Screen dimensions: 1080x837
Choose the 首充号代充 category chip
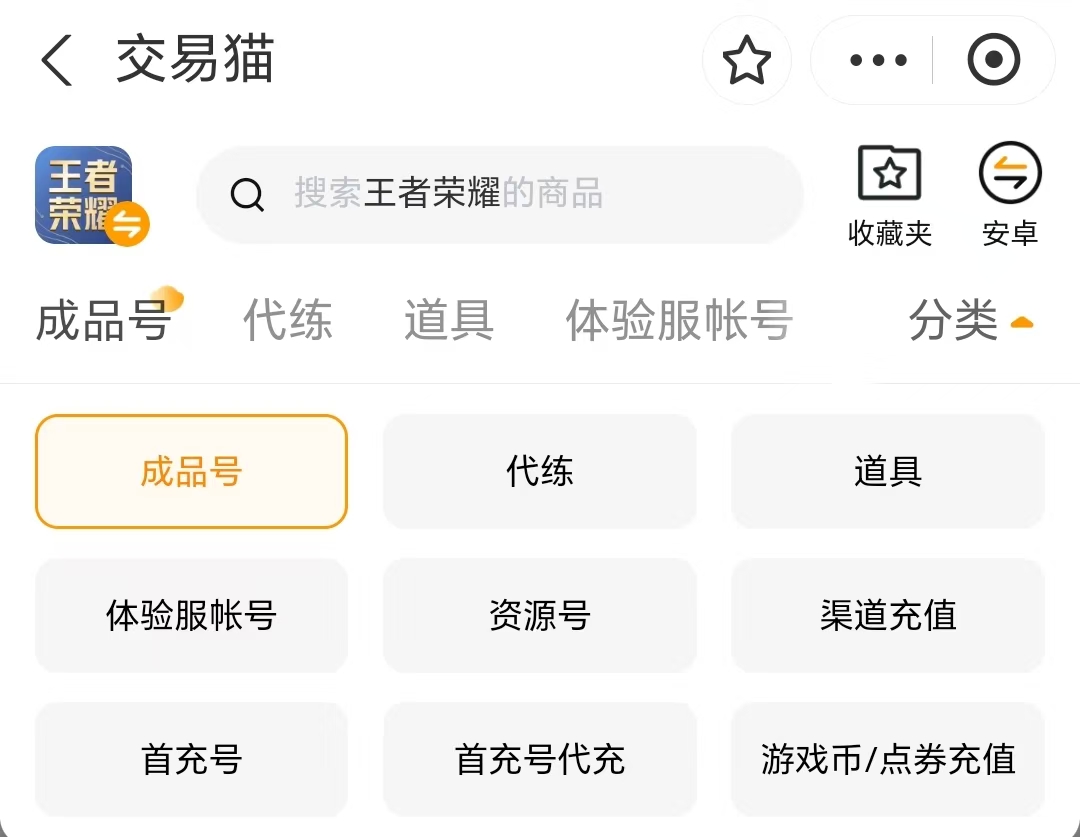539,759
